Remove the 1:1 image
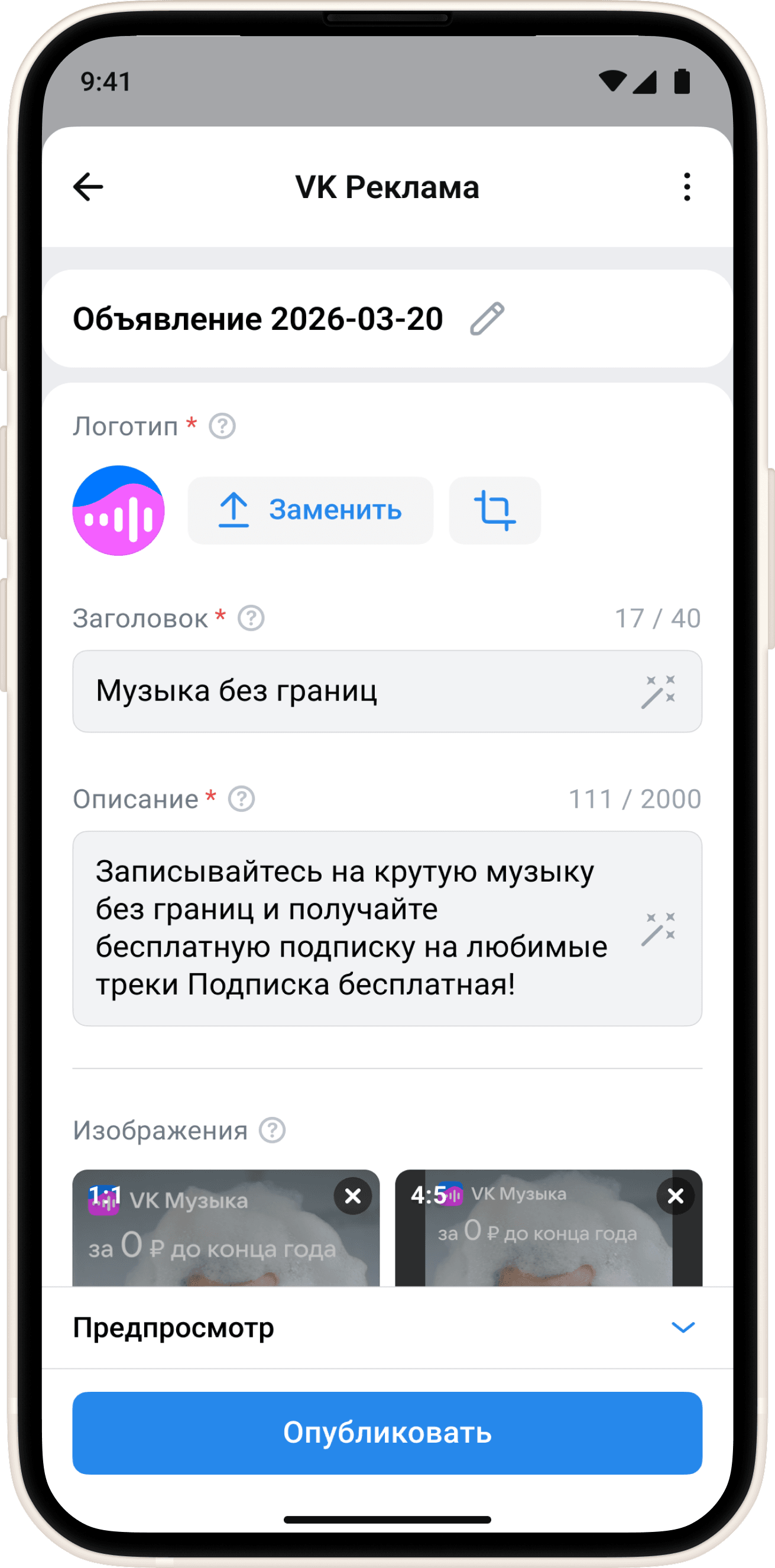775x1568 pixels. [353, 1196]
